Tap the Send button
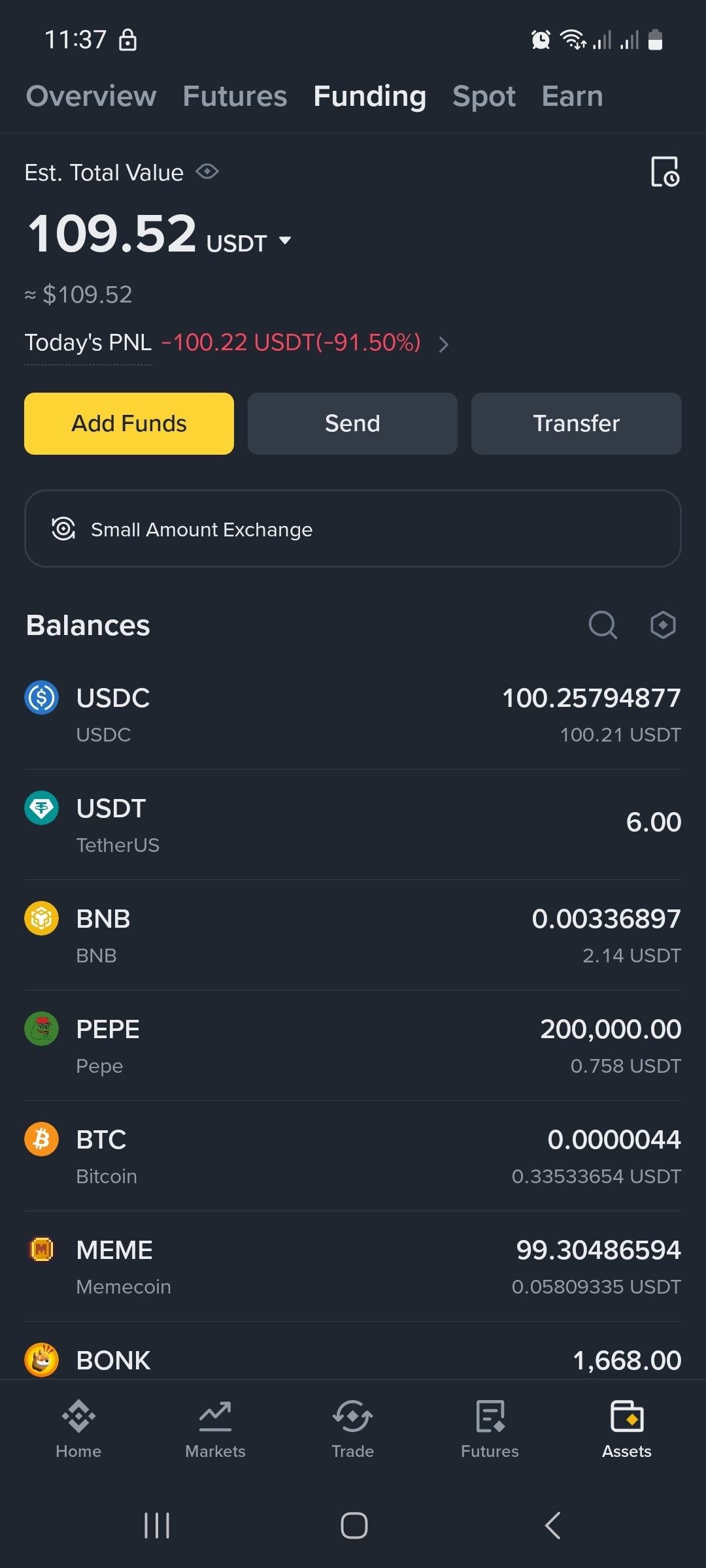The image size is (706, 1568). pyautogui.click(x=352, y=423)
